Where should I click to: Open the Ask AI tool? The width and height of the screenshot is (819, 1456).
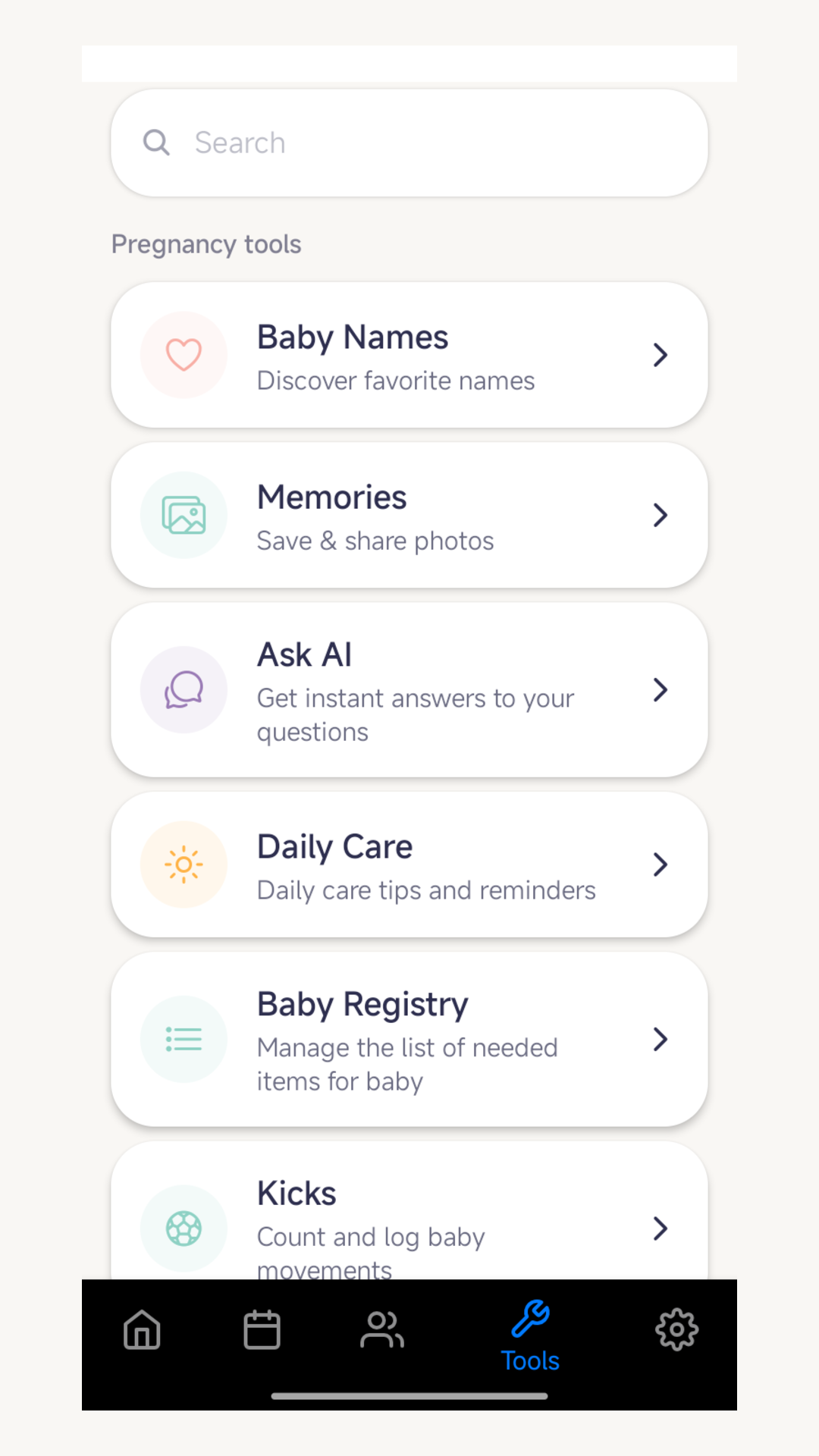409,689
